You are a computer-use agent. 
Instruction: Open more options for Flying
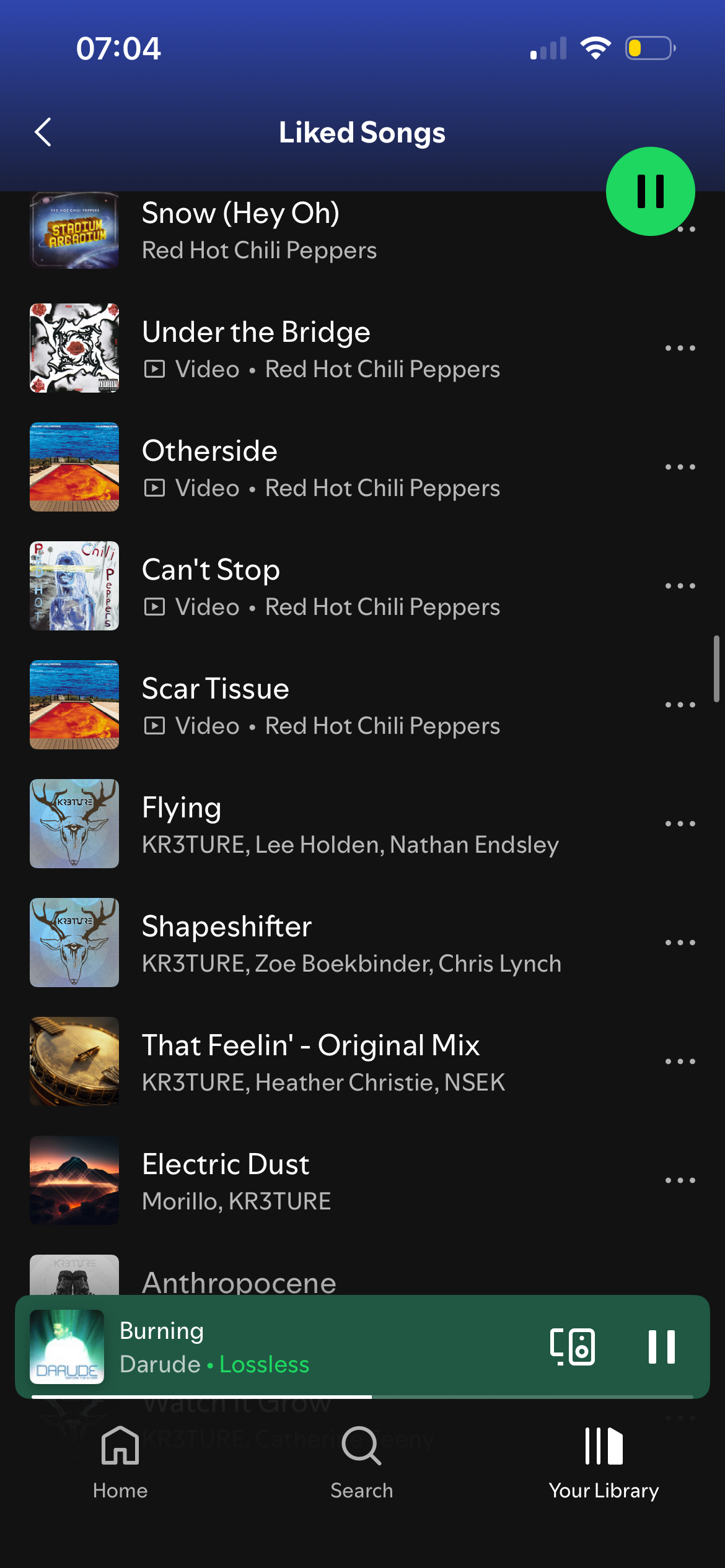pos(680,824)
